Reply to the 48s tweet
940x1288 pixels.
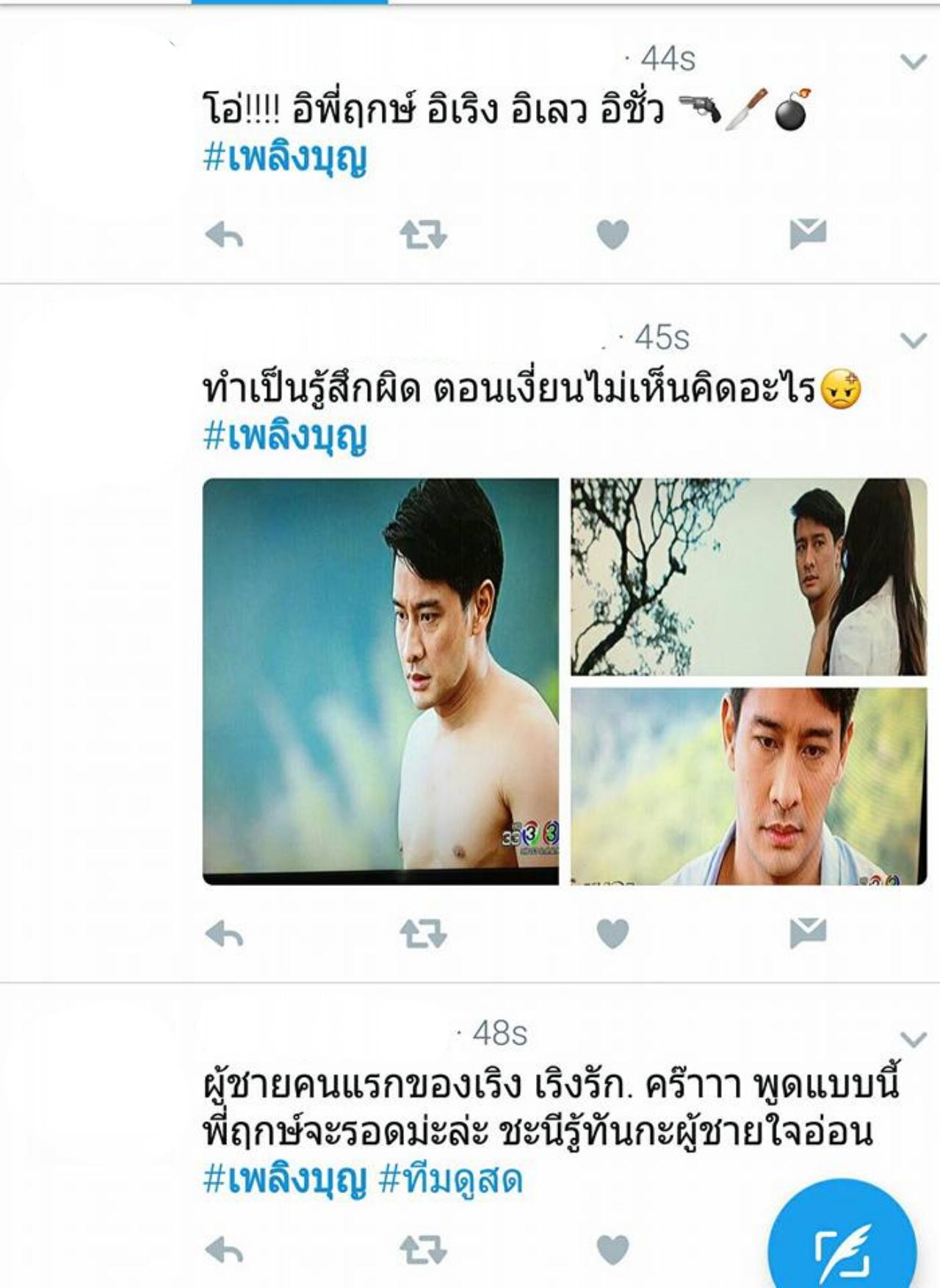(x=224, y=1250)
